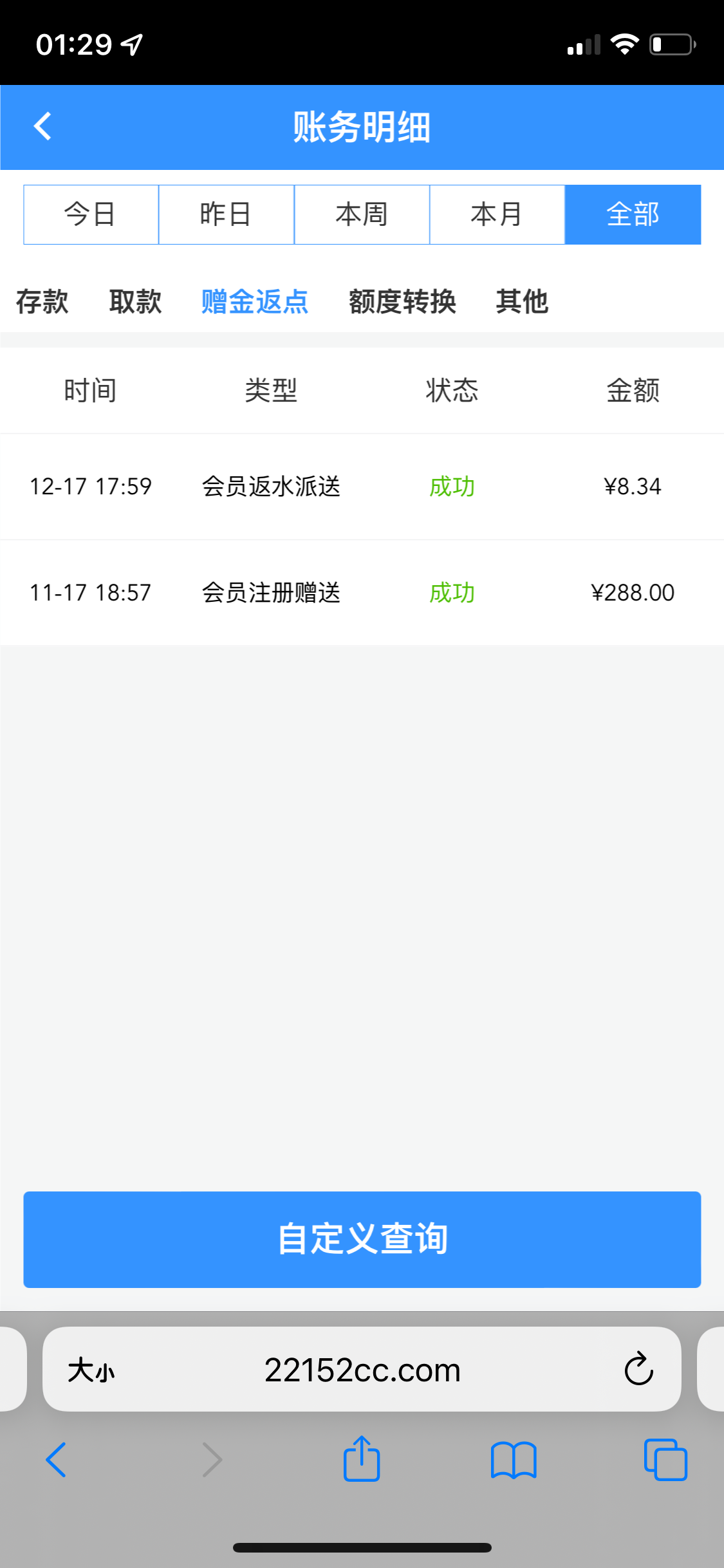Tap the 22152cc.com address bar
Image resolution: width=724 pixels, height=1568 pixels.
click(362, 1370)
